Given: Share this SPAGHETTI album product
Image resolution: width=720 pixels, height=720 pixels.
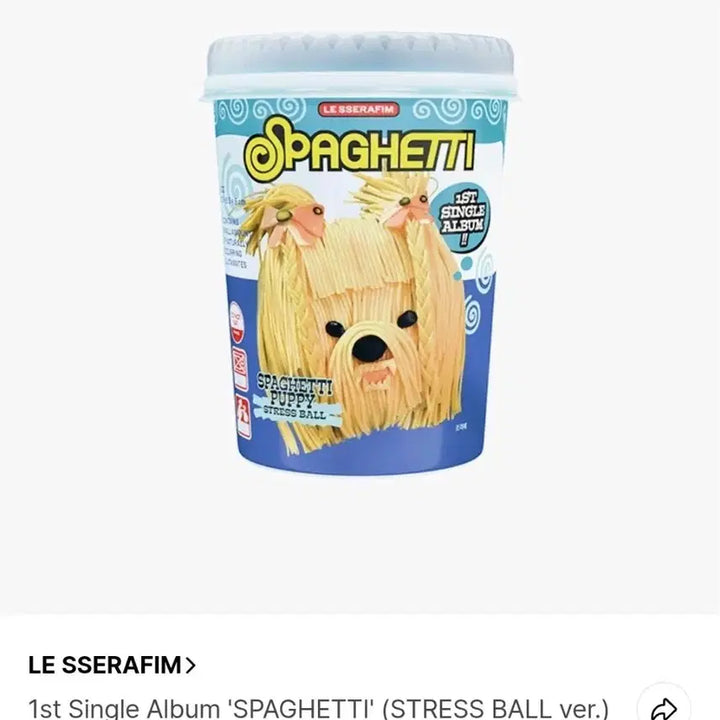Looking at the screenshot, I should tap(664, 708).
